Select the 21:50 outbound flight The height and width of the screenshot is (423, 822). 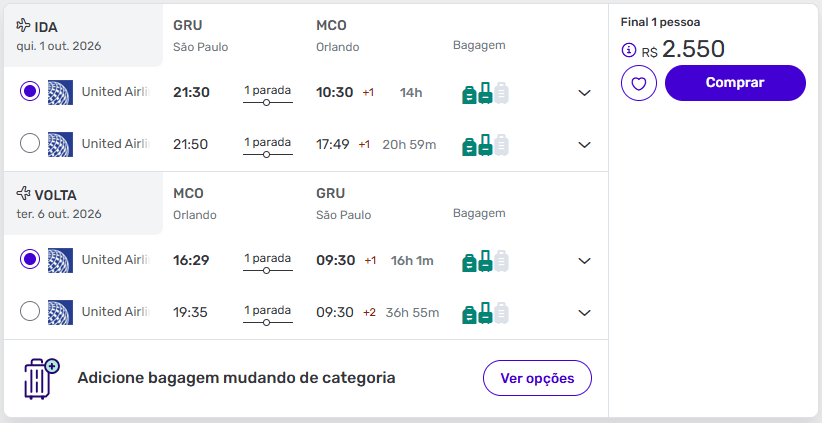(30, 144)
